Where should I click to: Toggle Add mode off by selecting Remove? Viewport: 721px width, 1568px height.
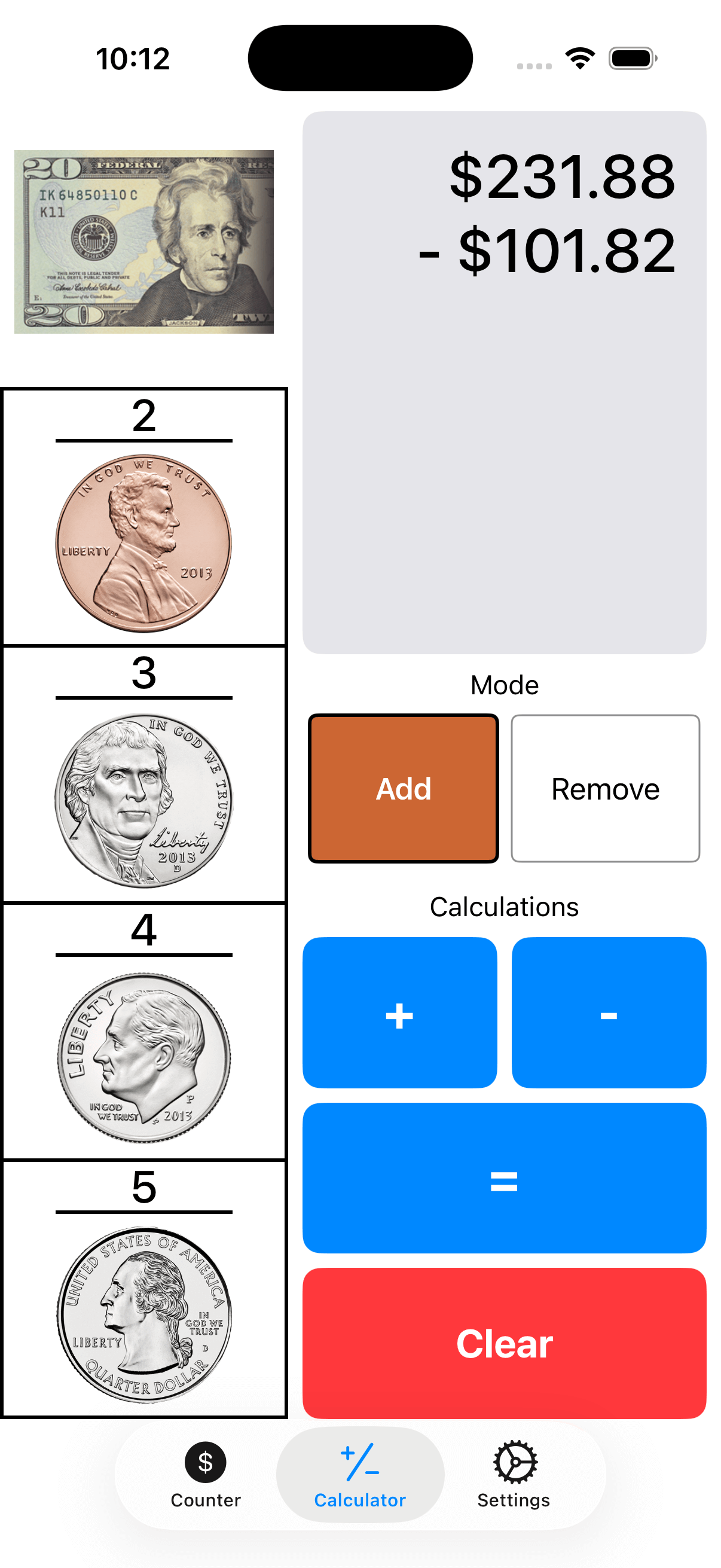click(606, 788)
